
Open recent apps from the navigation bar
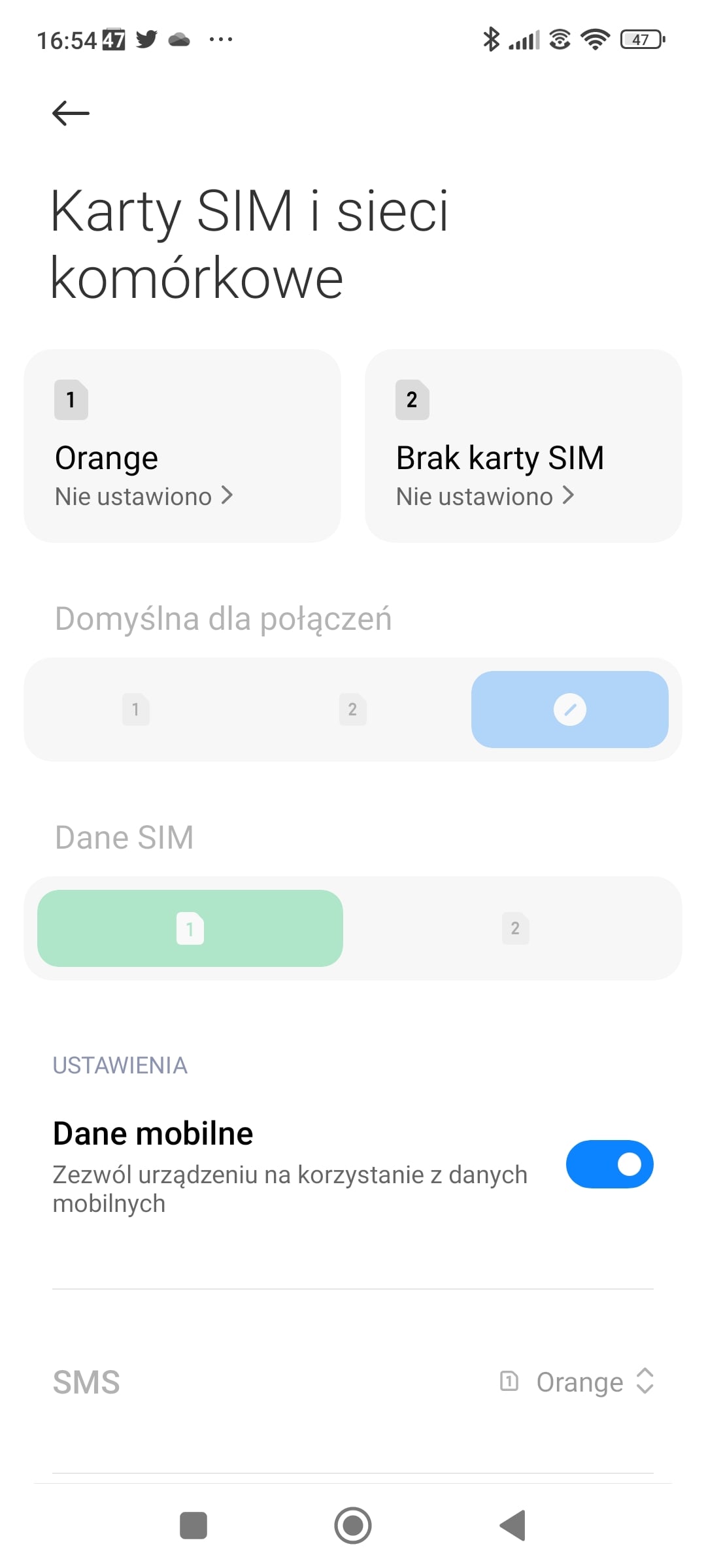pyautogui.click(x=193, y=1526)
